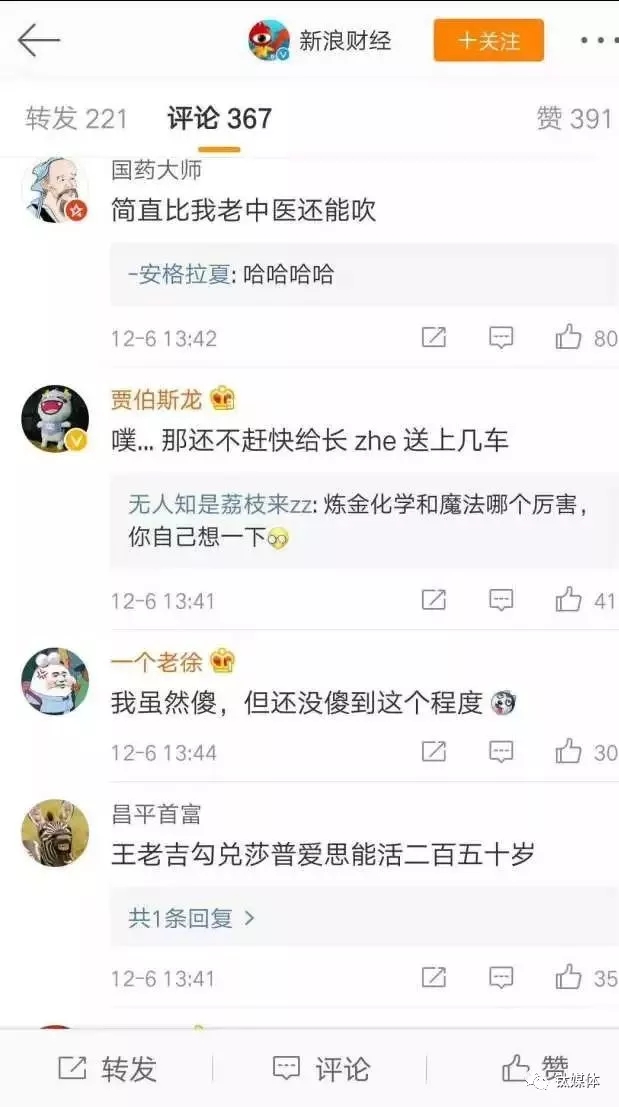Like 一个老徐's comment
The image size is (619, 1107).
(569, 752)
